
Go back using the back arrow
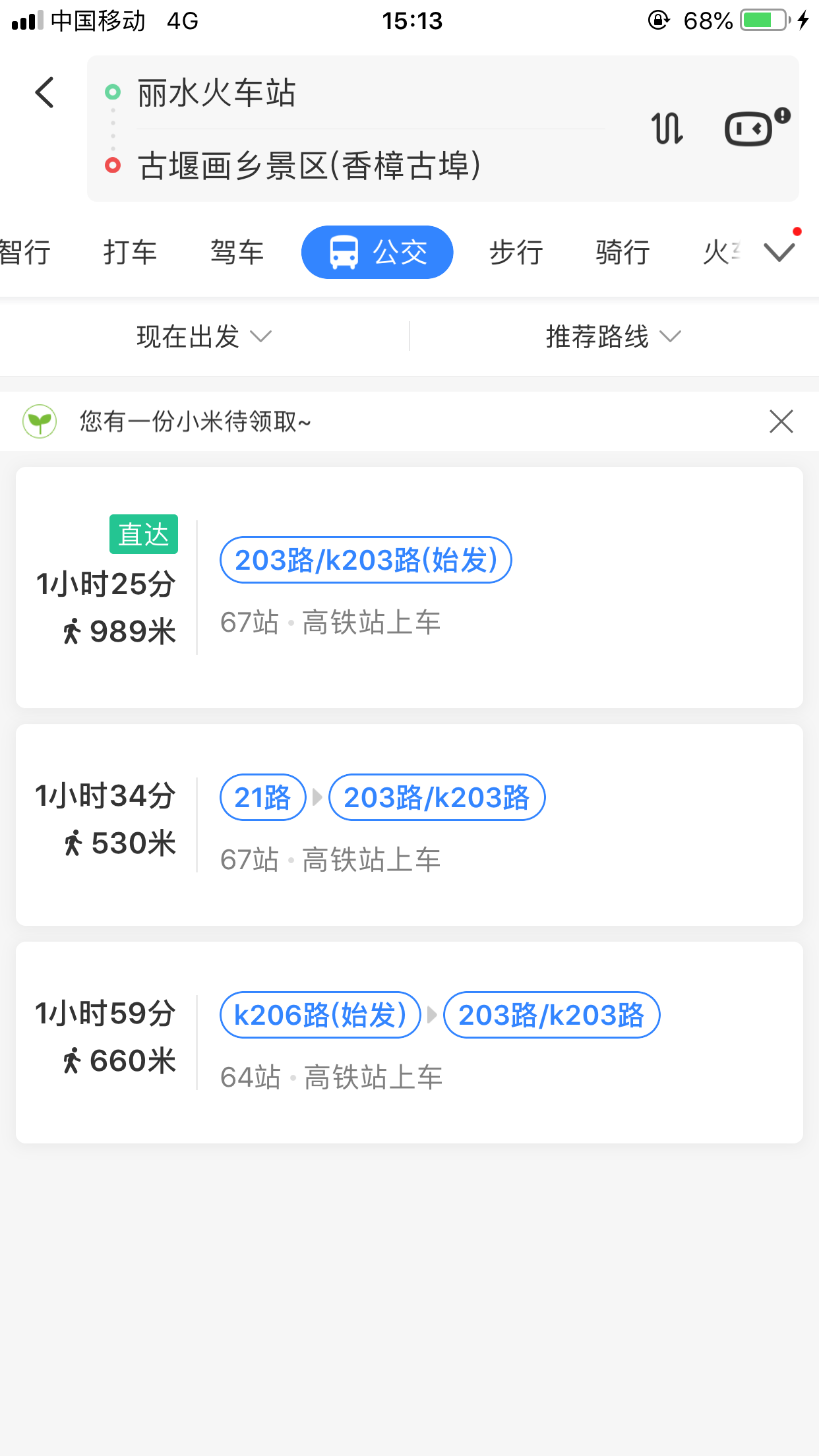[x=45, y=92]
